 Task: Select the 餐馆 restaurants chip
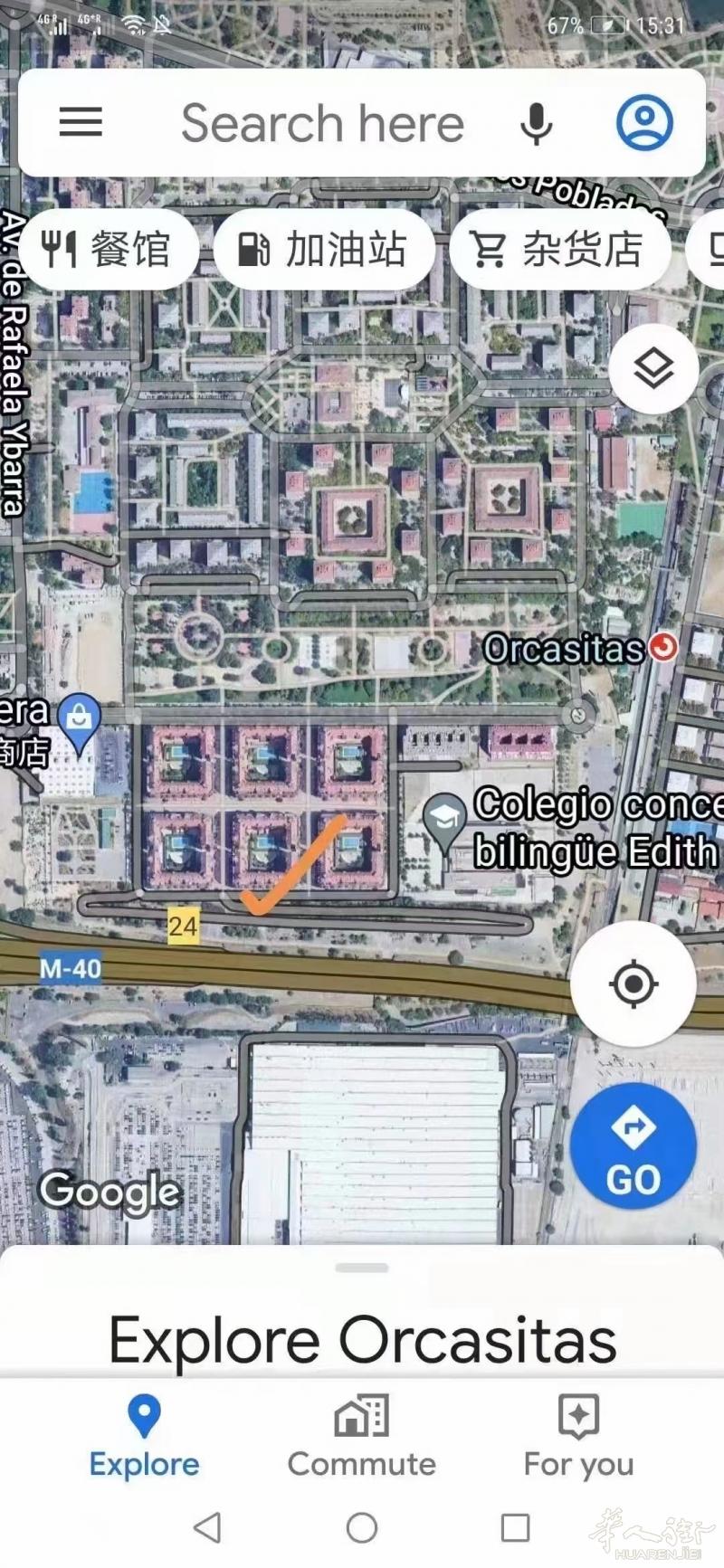tap(108, 250)
